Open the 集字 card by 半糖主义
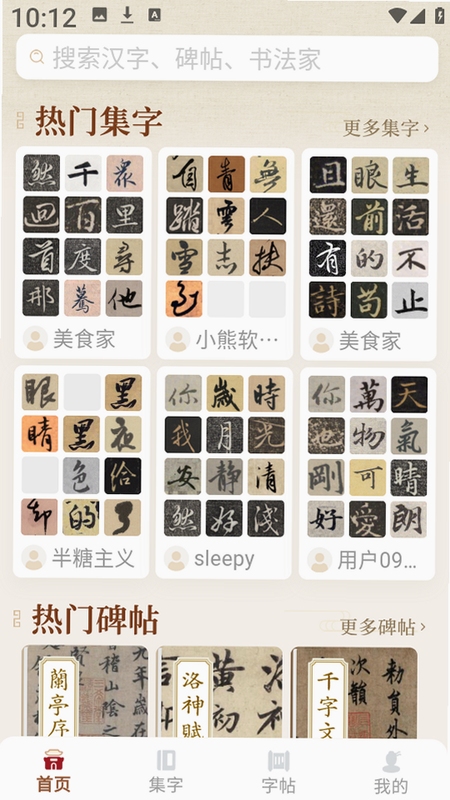Image resolution: width=450 pixels, height=800 pixels. [81, 472]
